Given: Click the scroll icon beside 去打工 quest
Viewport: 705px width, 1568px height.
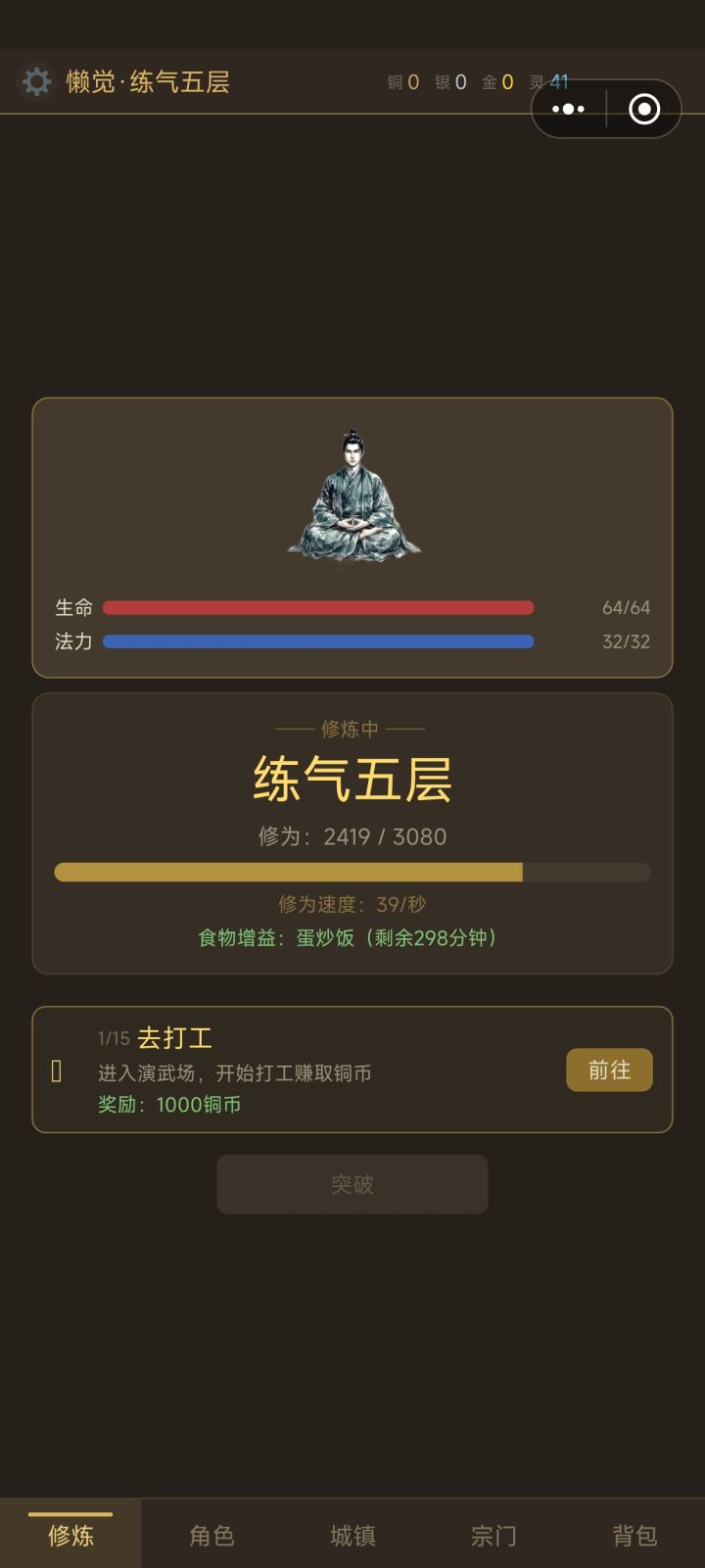Looking at the screenshot, I should click(55, 1069).
